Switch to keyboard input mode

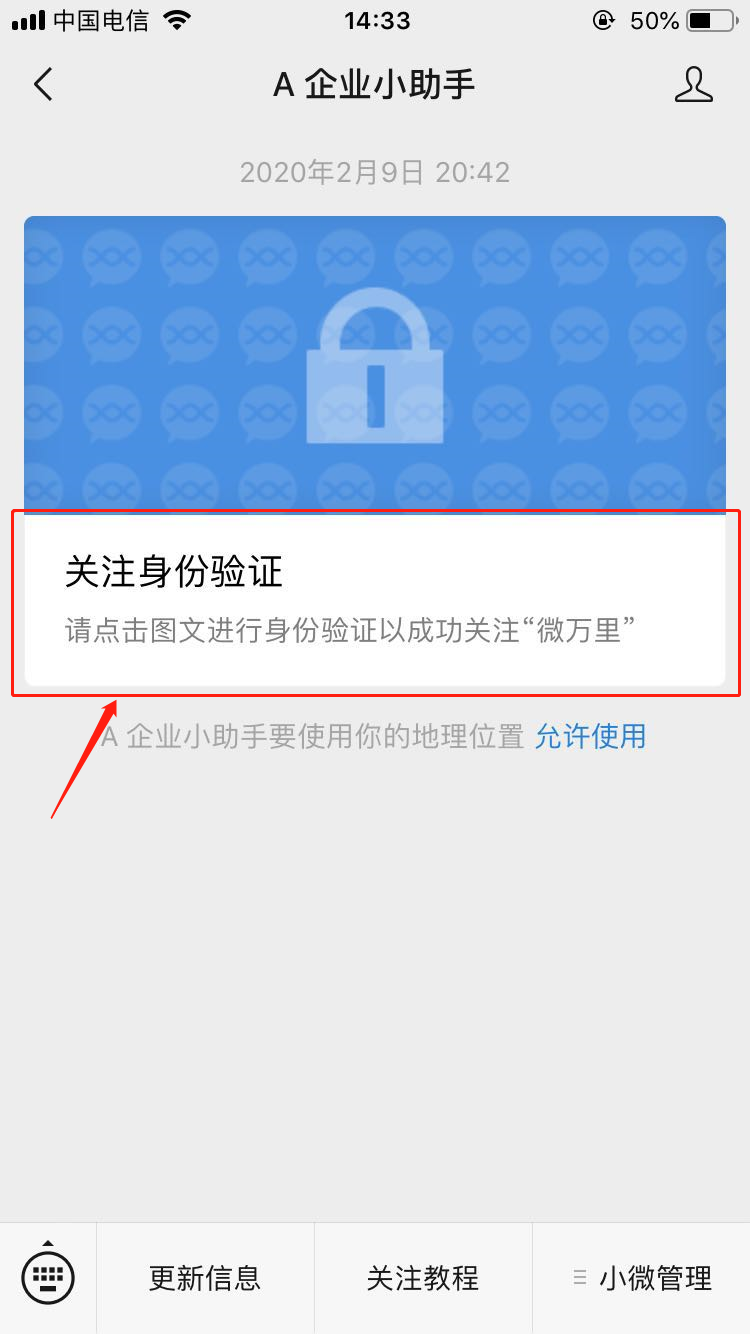(48, 1276)
